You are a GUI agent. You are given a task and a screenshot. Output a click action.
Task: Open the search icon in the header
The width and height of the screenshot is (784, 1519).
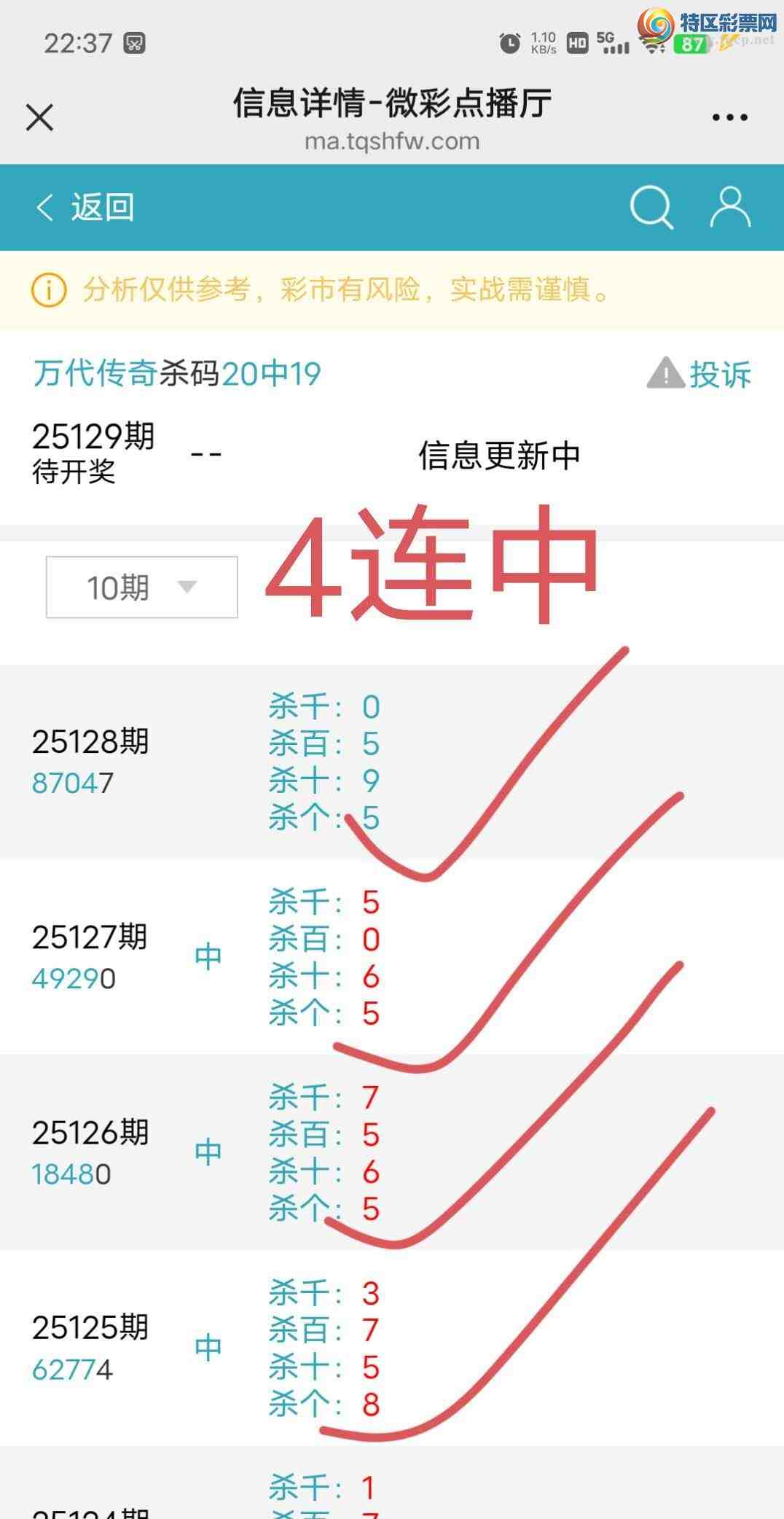point(651,208)
